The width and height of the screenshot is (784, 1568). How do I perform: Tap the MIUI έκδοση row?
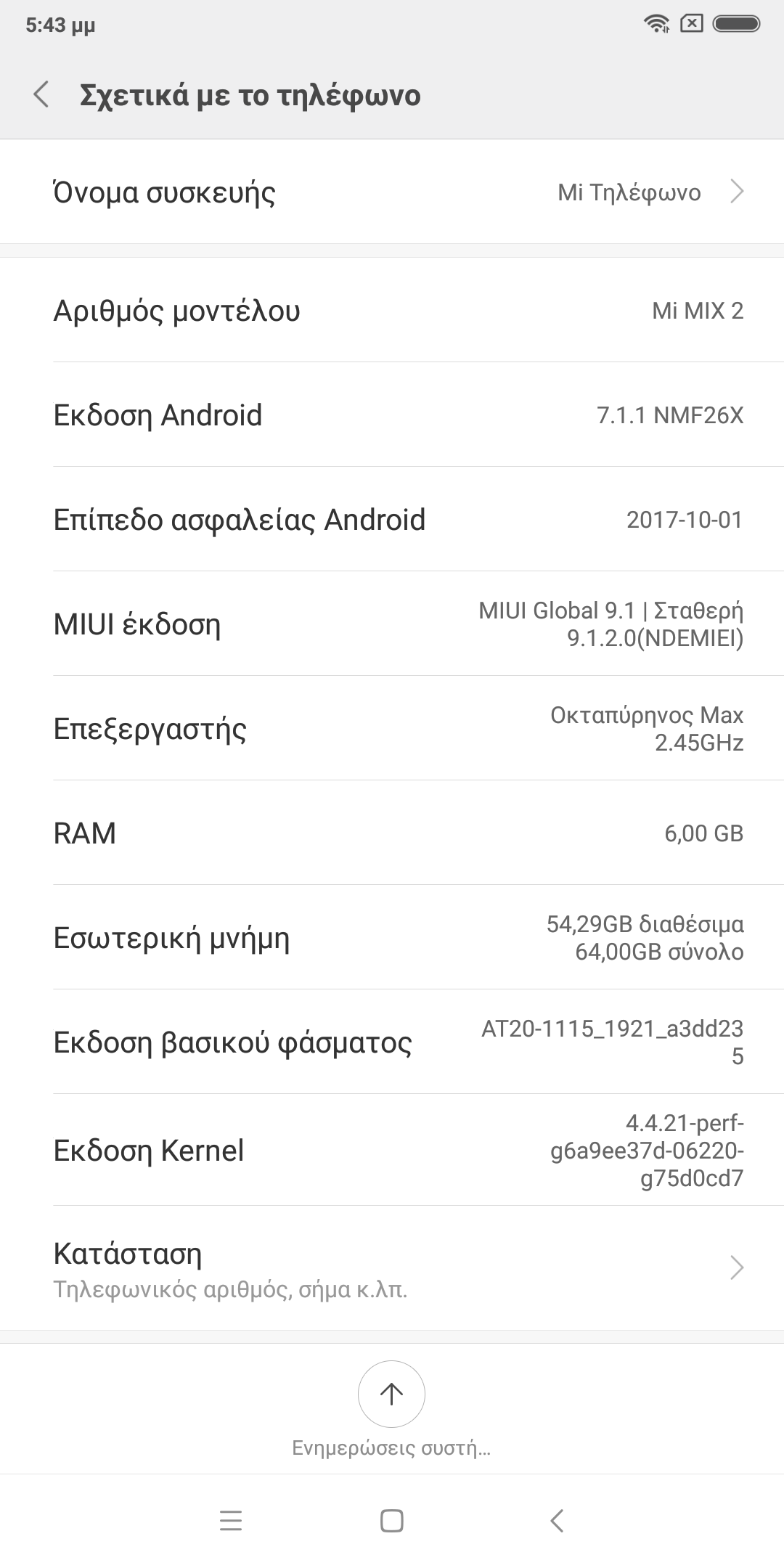point(392,624)
